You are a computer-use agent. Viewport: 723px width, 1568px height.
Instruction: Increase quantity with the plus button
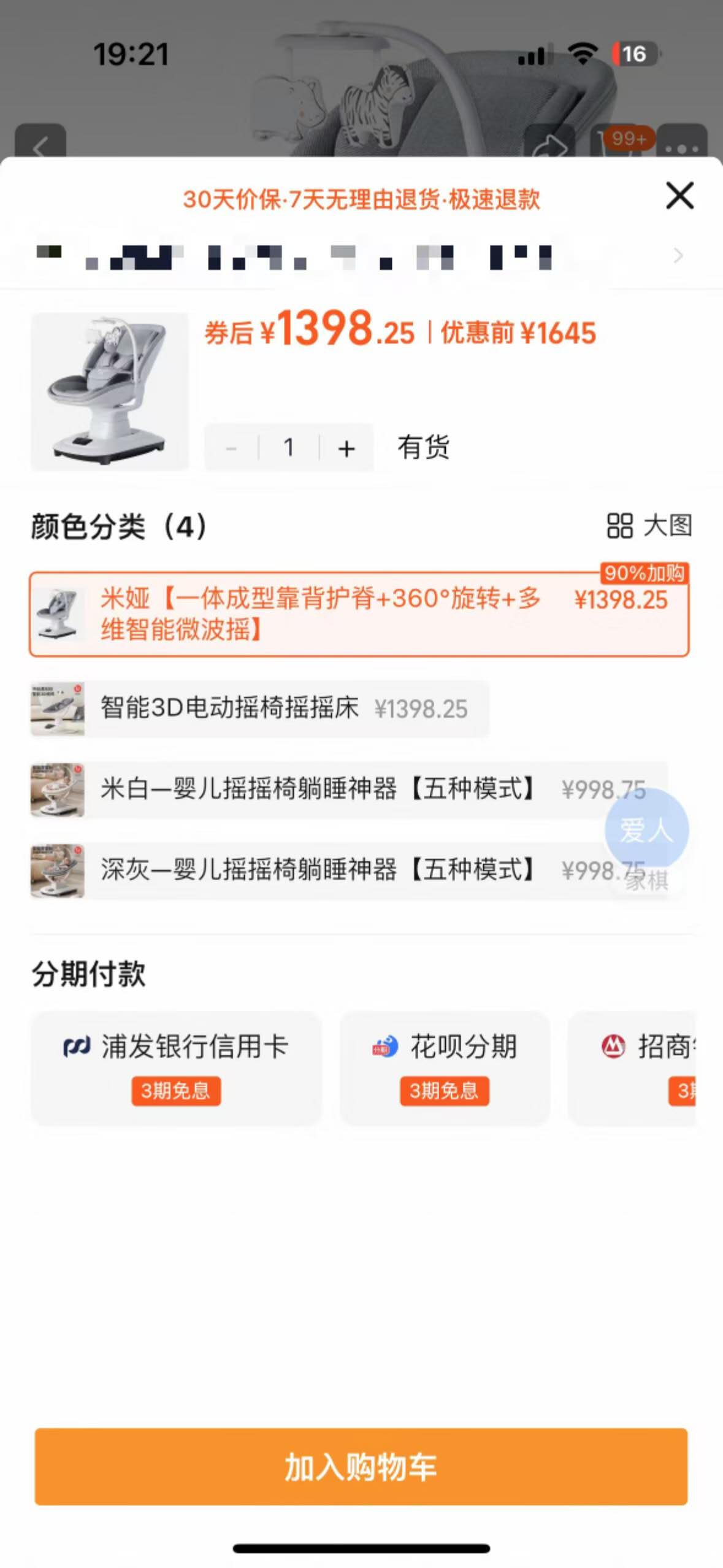346,448
